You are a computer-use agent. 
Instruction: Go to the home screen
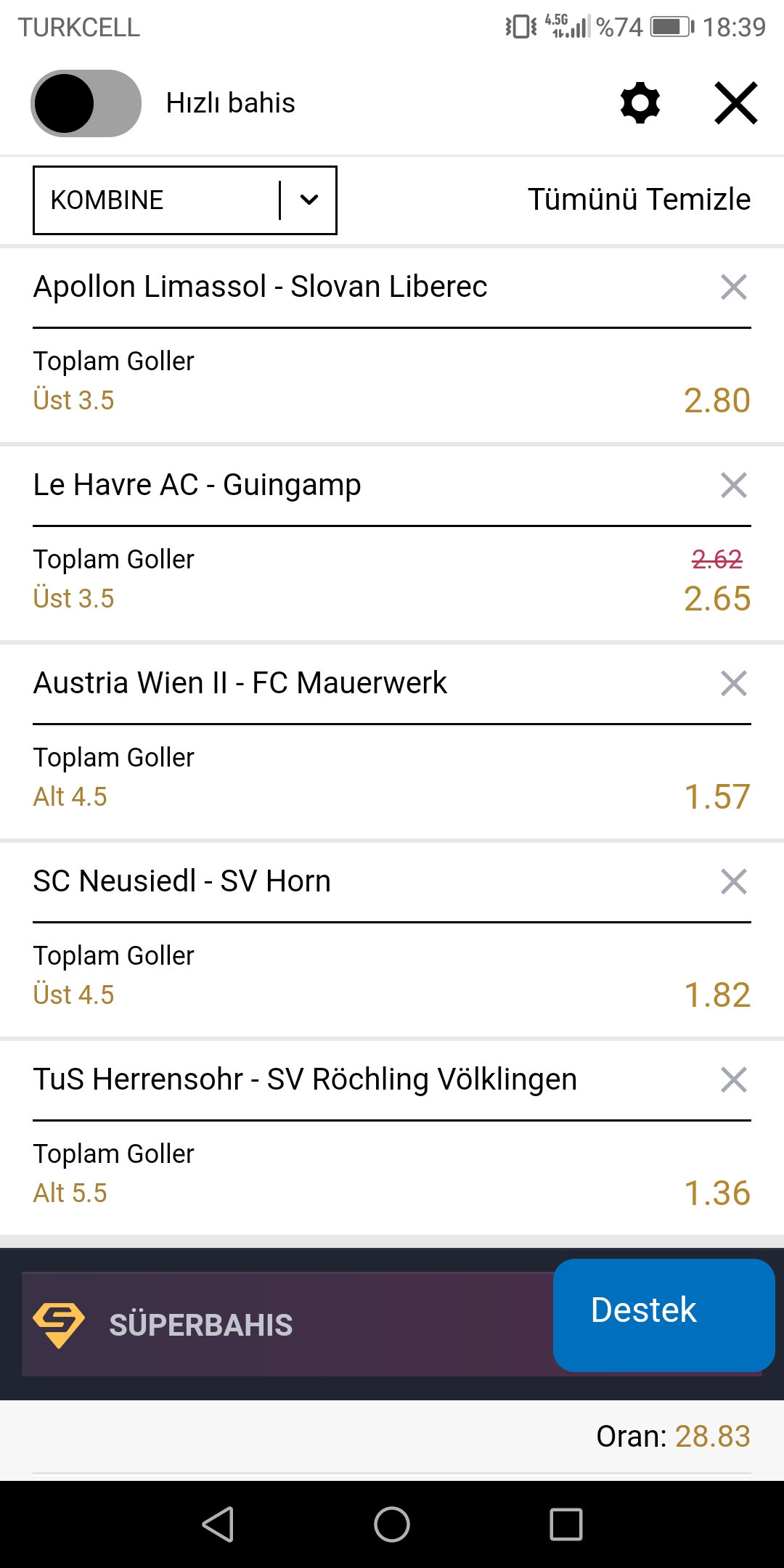(392, 1524)
